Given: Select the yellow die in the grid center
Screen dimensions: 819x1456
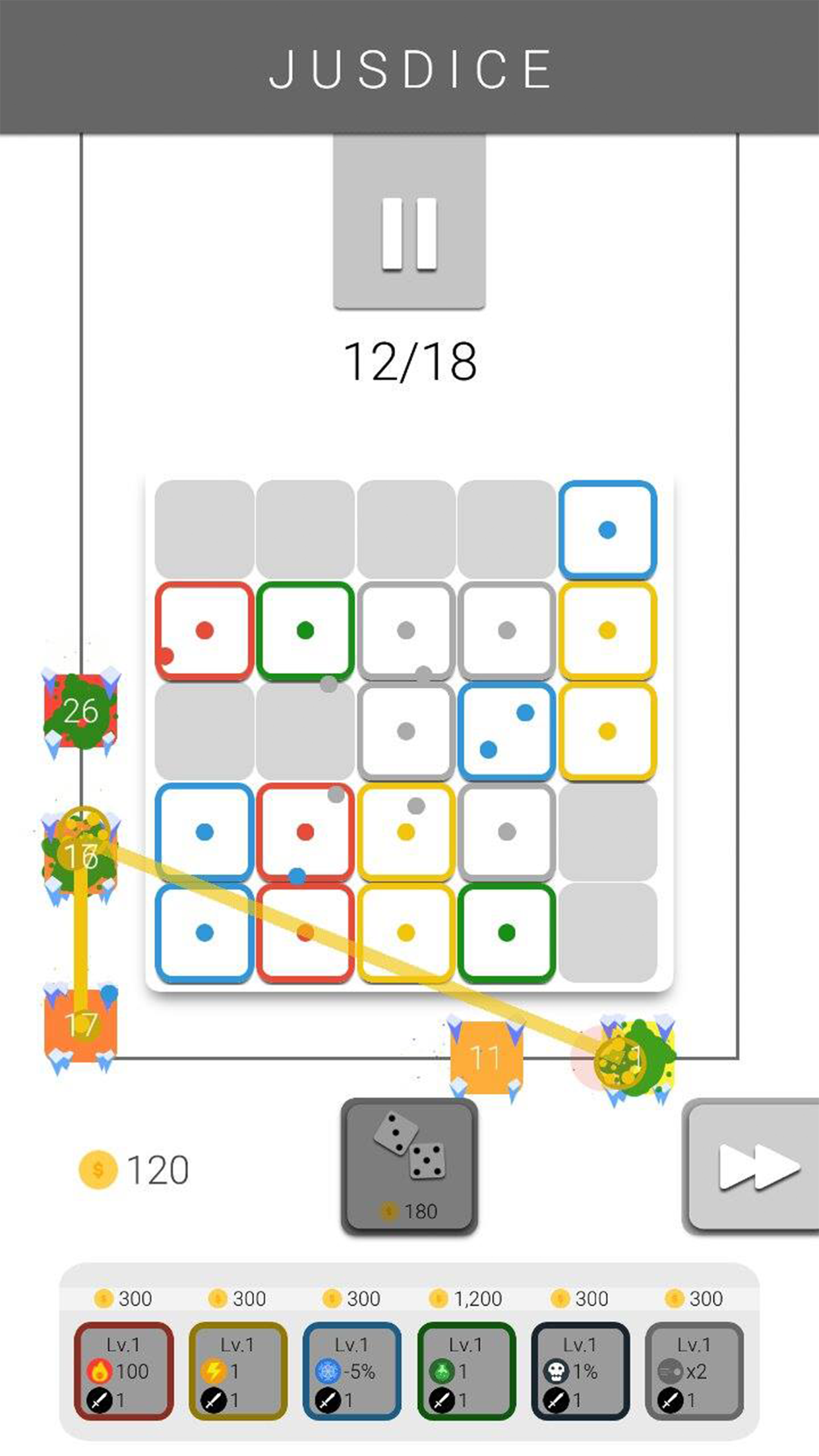Looking at the screenshot, I should tap(406, 833).
